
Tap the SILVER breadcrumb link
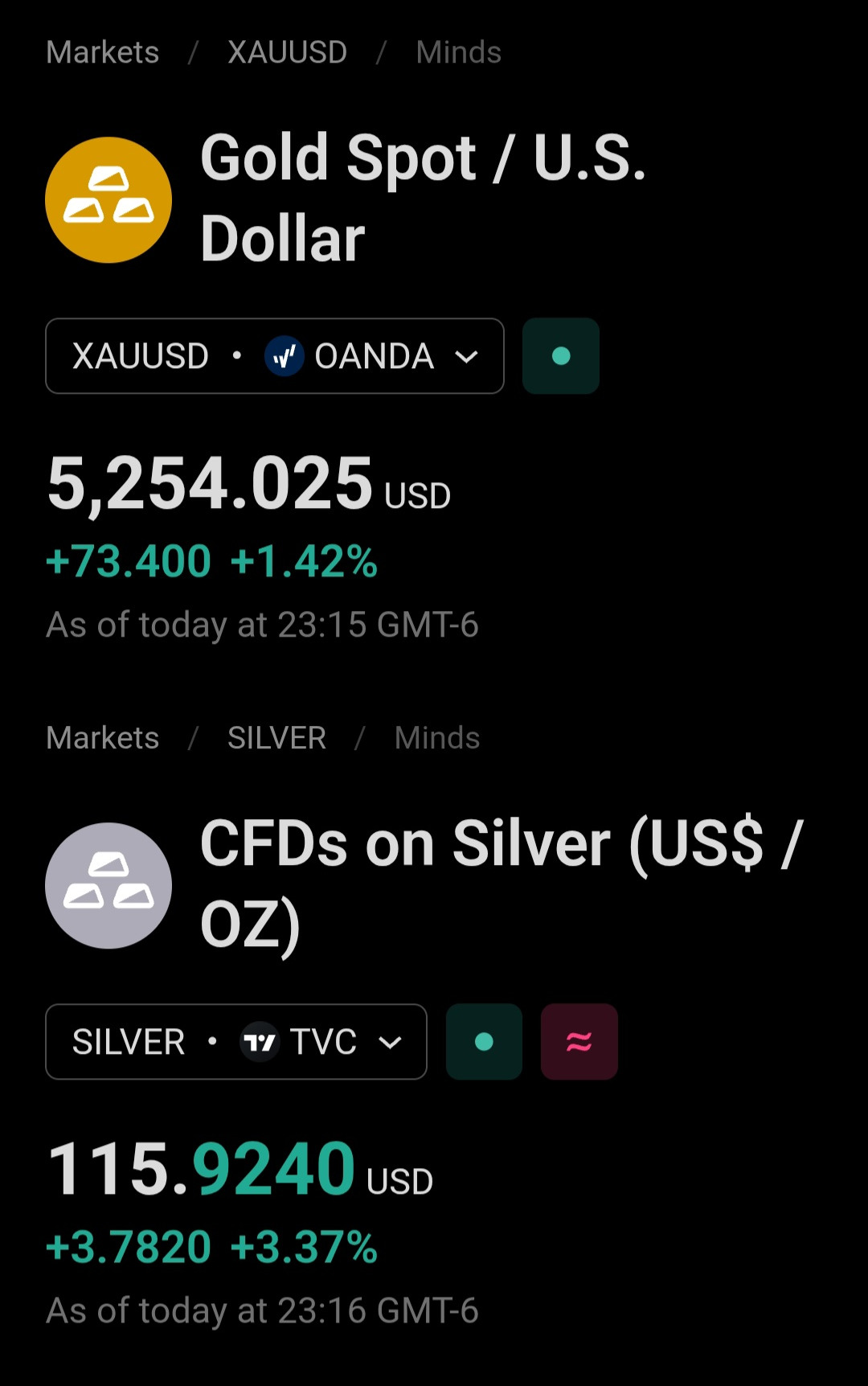(276, 738)
